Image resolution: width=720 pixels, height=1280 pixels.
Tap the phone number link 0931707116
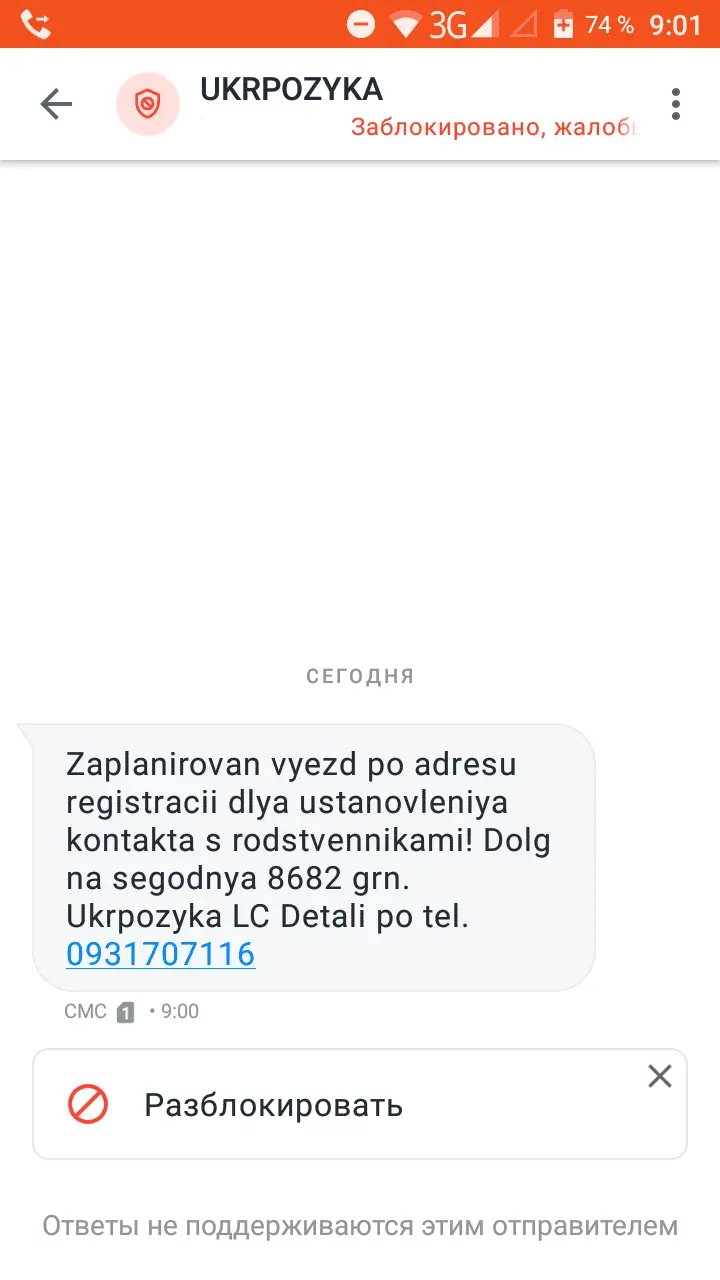(x=160, y=954)
